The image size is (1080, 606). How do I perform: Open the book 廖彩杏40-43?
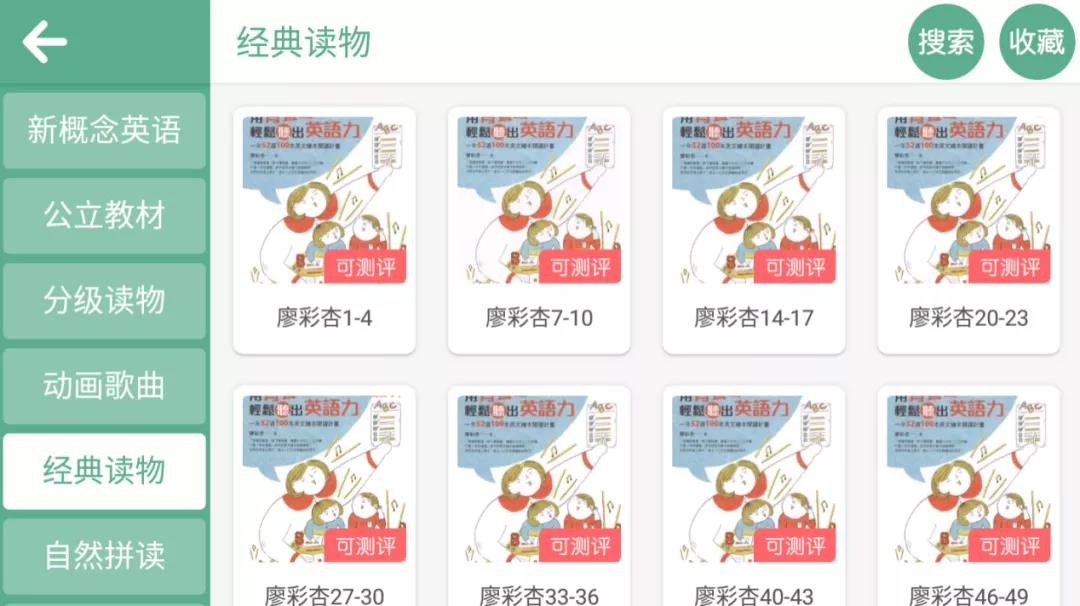pos(754,495)
